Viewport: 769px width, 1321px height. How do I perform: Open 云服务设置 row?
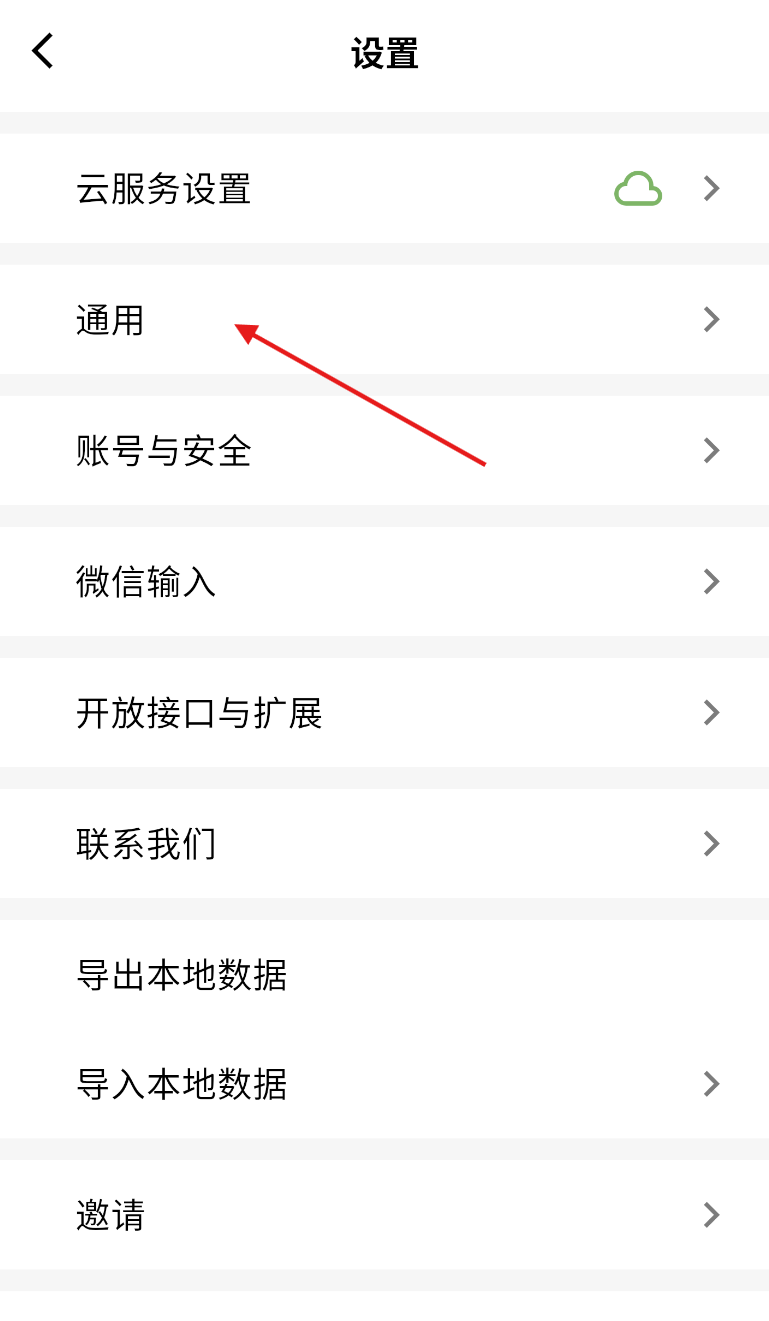384,188
